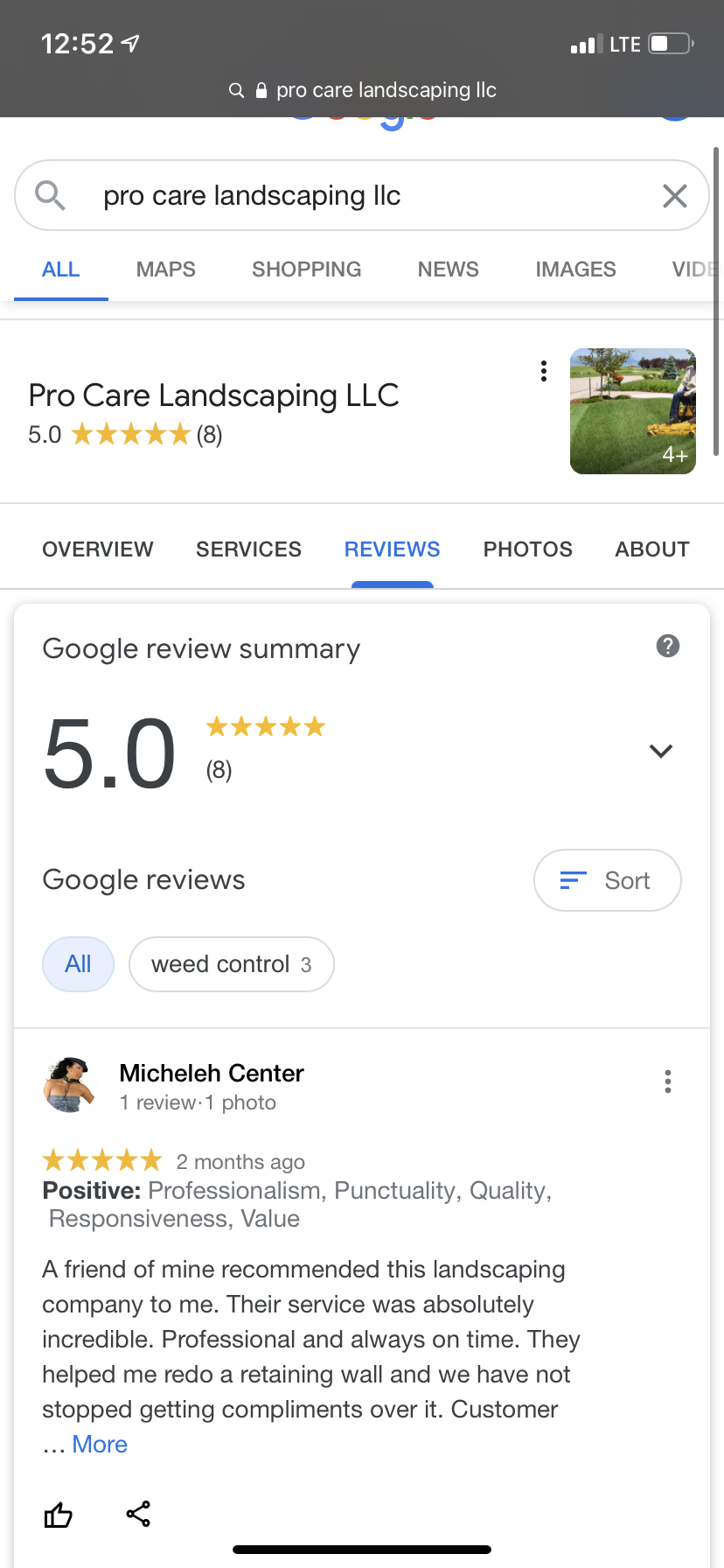The image size is (724, 1568).
Task: Switch to the Maps tab
Action: point(165,269)
